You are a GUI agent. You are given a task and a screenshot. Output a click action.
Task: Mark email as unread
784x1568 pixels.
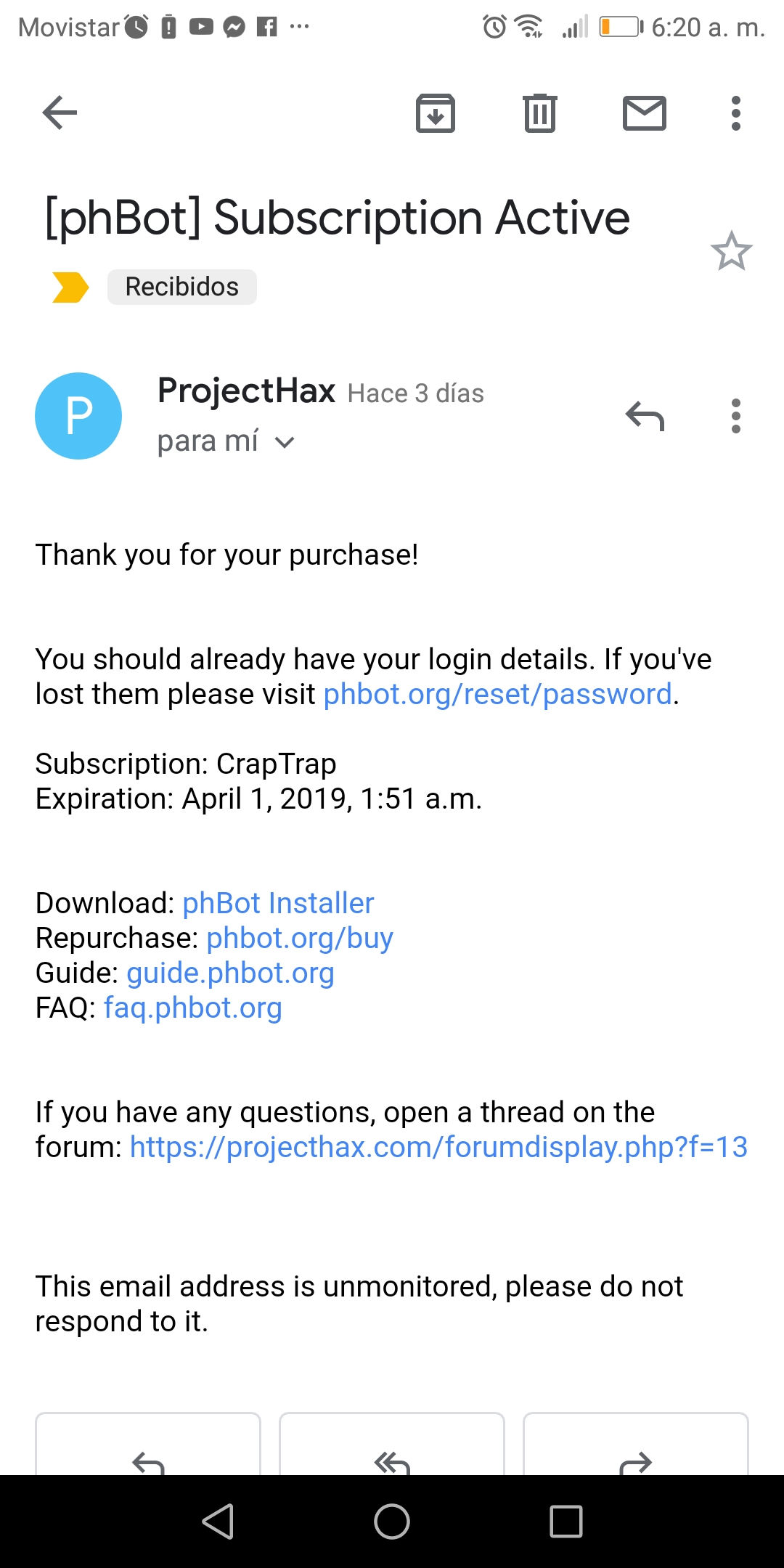click(644, 113)
